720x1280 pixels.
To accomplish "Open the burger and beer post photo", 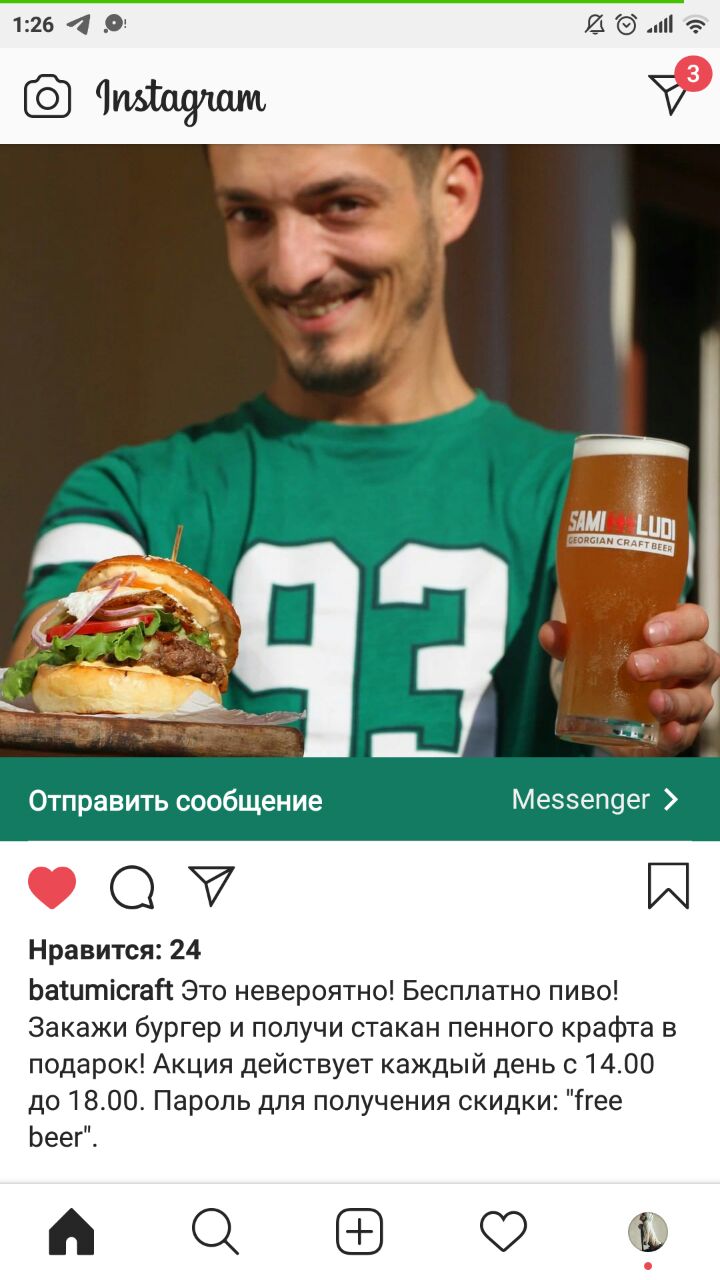I will [x=360, y=450].
